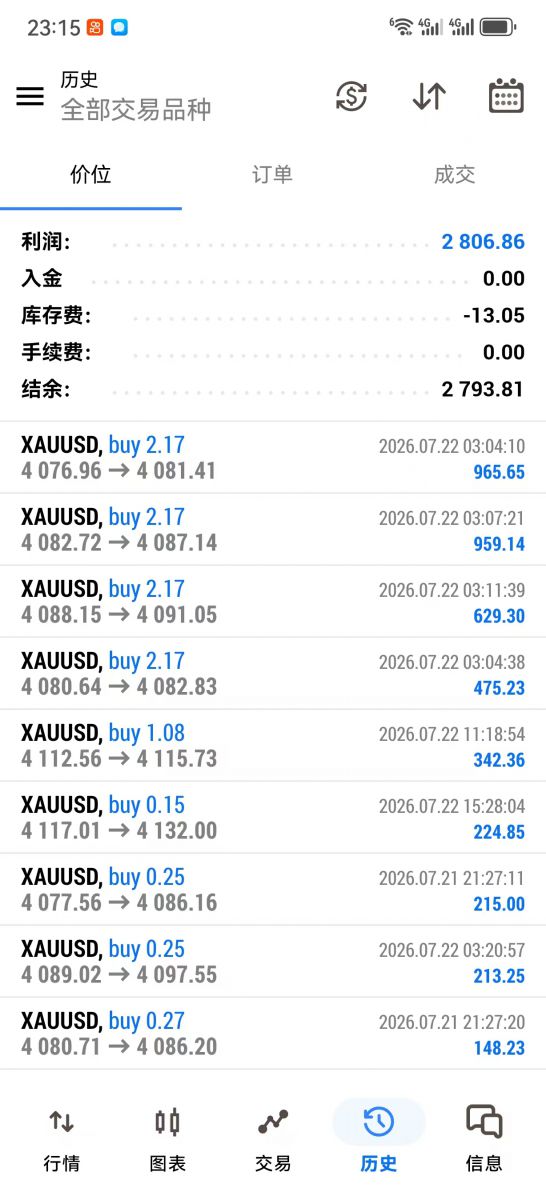
Task: Open the hamburger drawer menu
Action: point(30,96)
